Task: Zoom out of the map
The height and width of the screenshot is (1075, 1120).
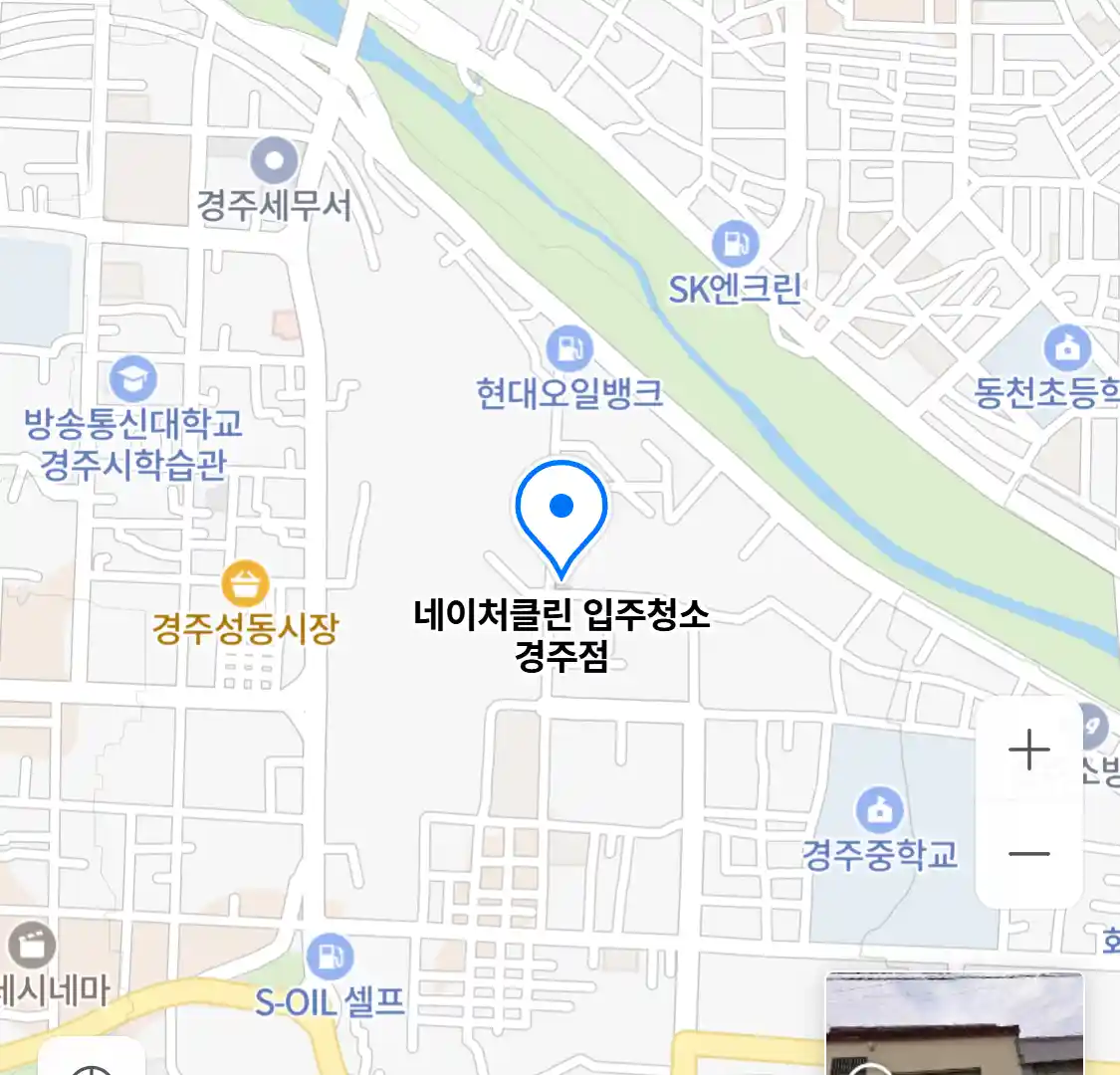Action: pos(1029,854)
